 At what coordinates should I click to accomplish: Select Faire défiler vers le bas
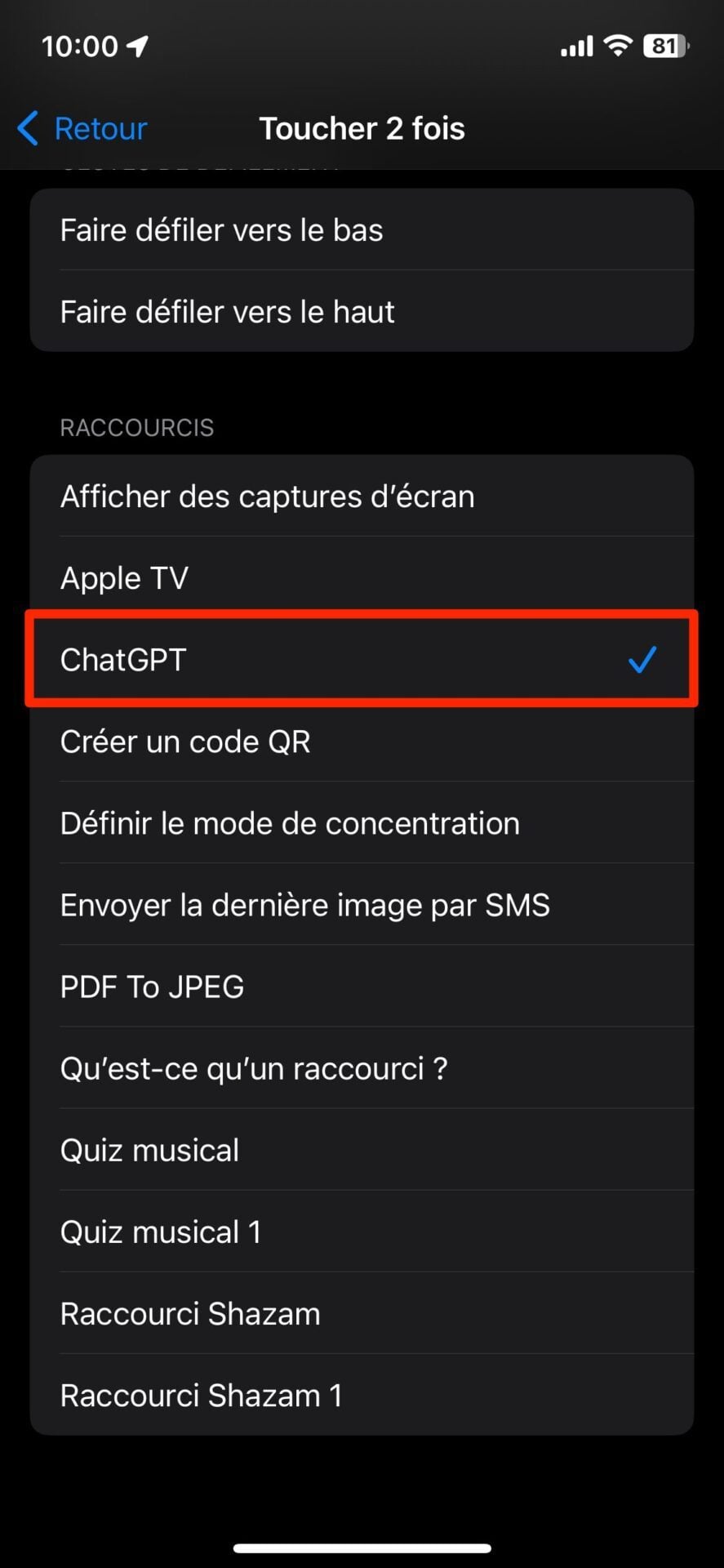(362, 230)
